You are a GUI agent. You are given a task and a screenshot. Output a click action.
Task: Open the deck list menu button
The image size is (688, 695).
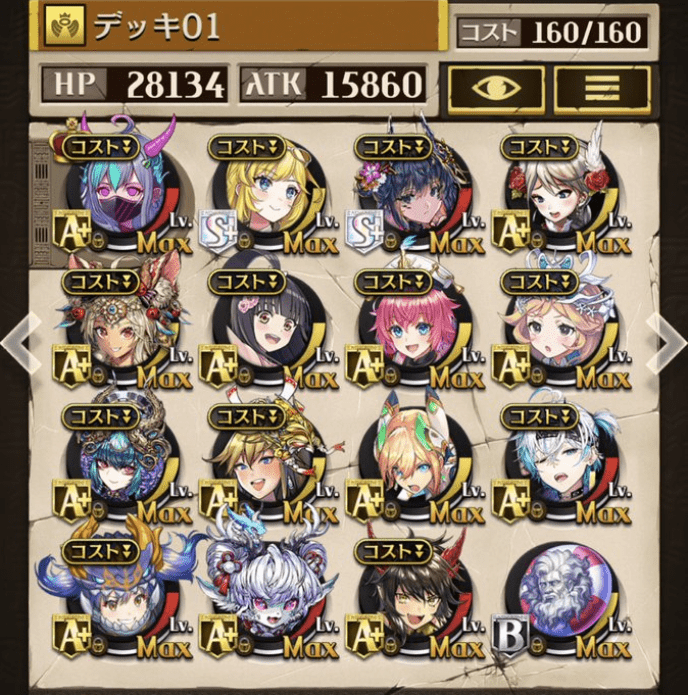tap(602, 90)
